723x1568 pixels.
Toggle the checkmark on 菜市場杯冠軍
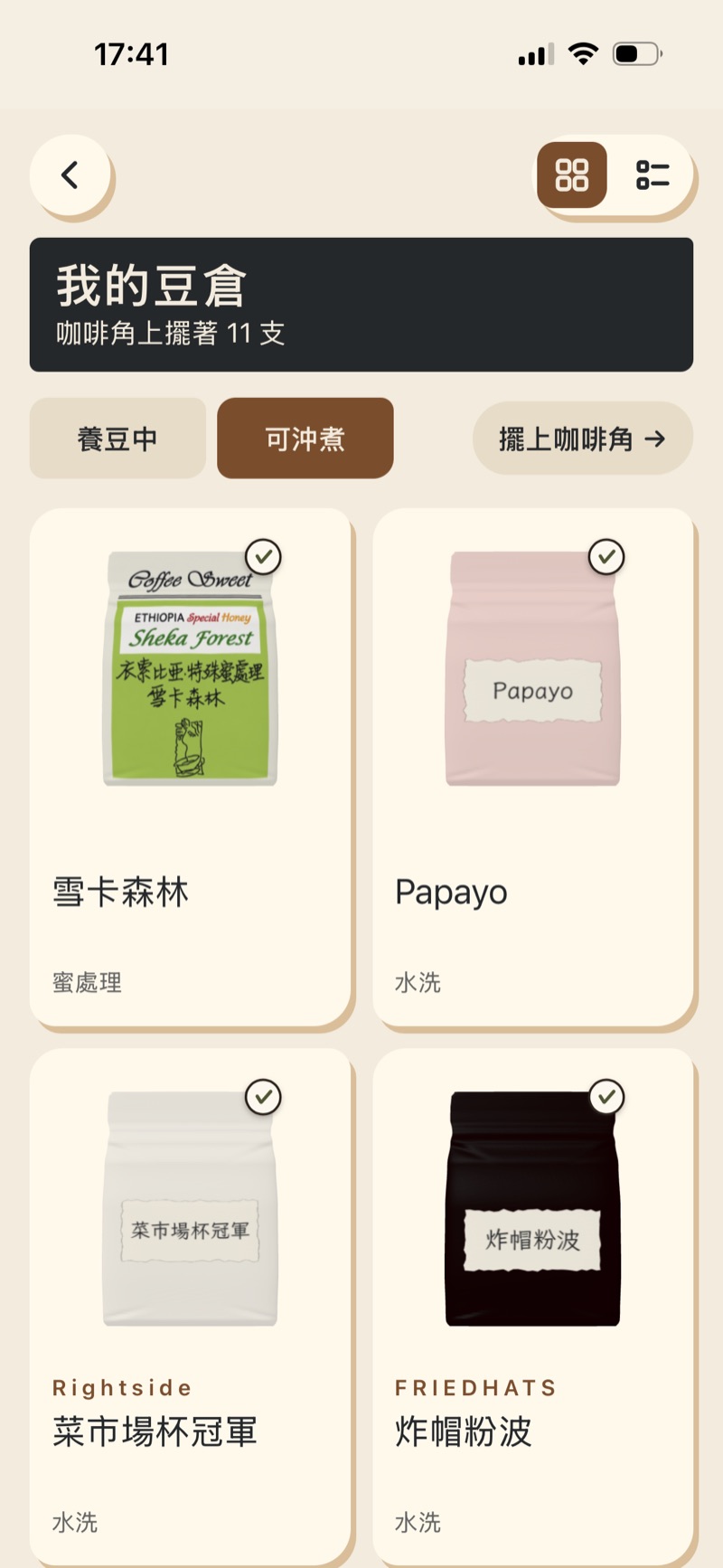click(263, 1097)
